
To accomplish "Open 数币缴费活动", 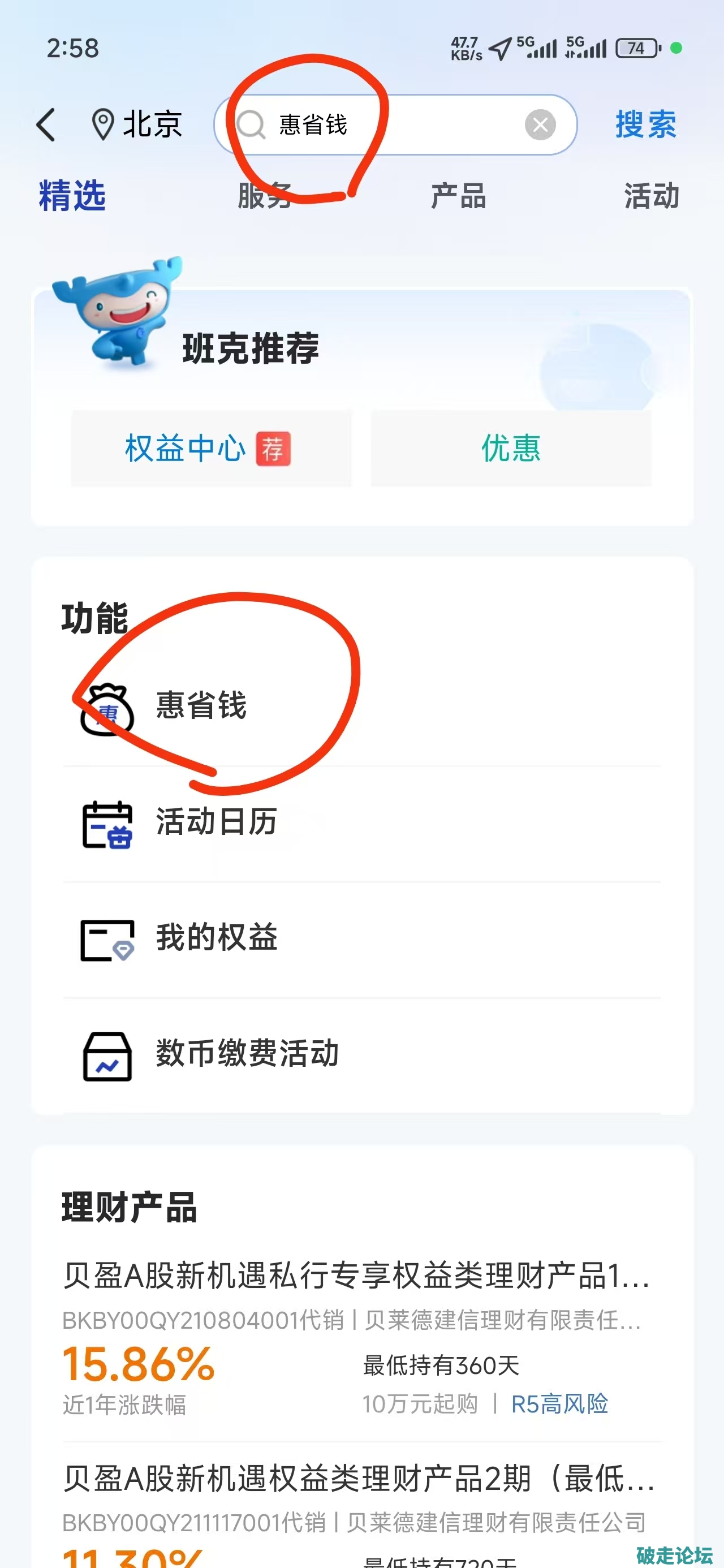I will click(x=247, y=1053).
